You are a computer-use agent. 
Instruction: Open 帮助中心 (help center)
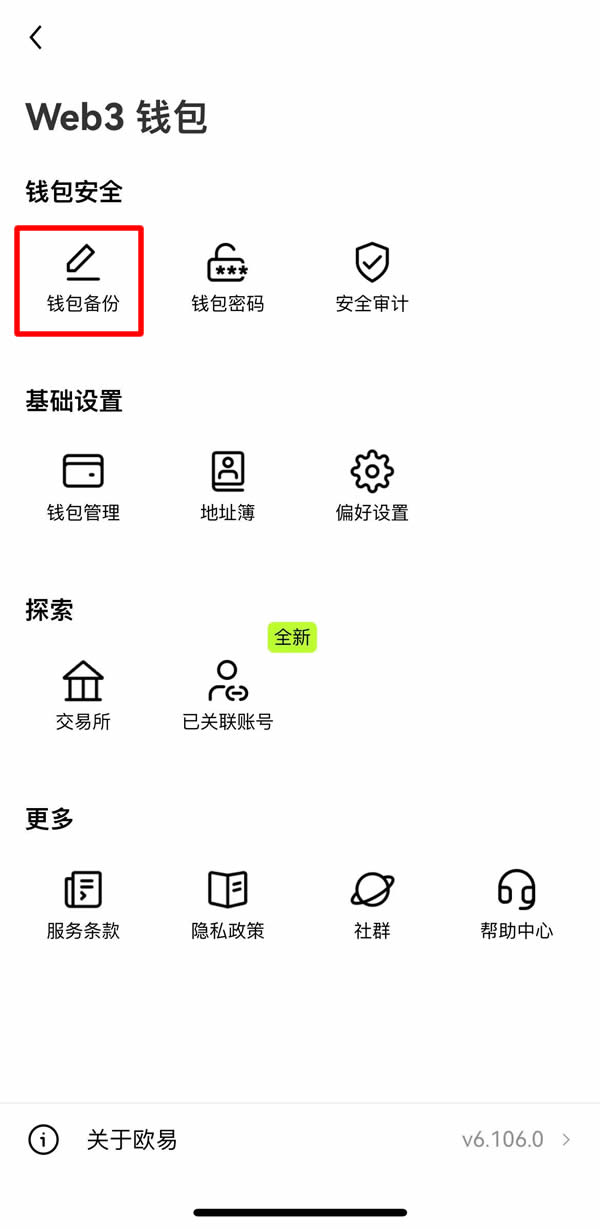(x=516, y=905)
